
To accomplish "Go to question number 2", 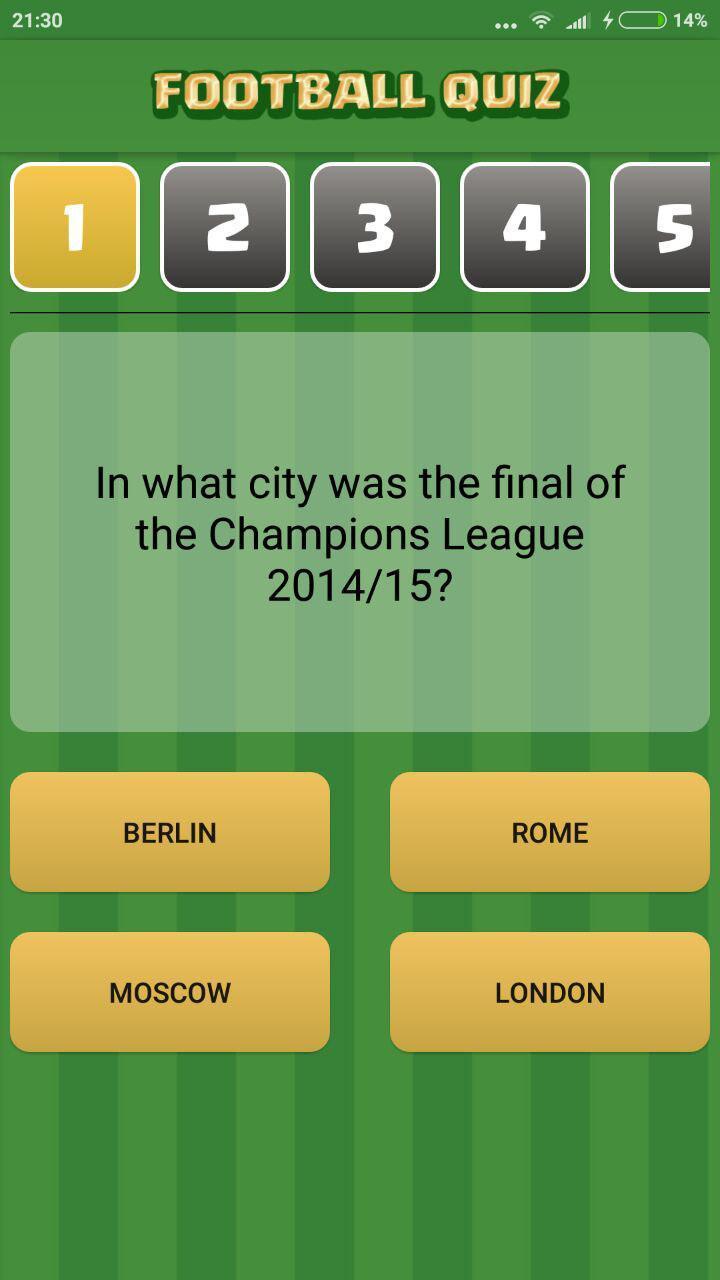I will (x=225, y=228).
